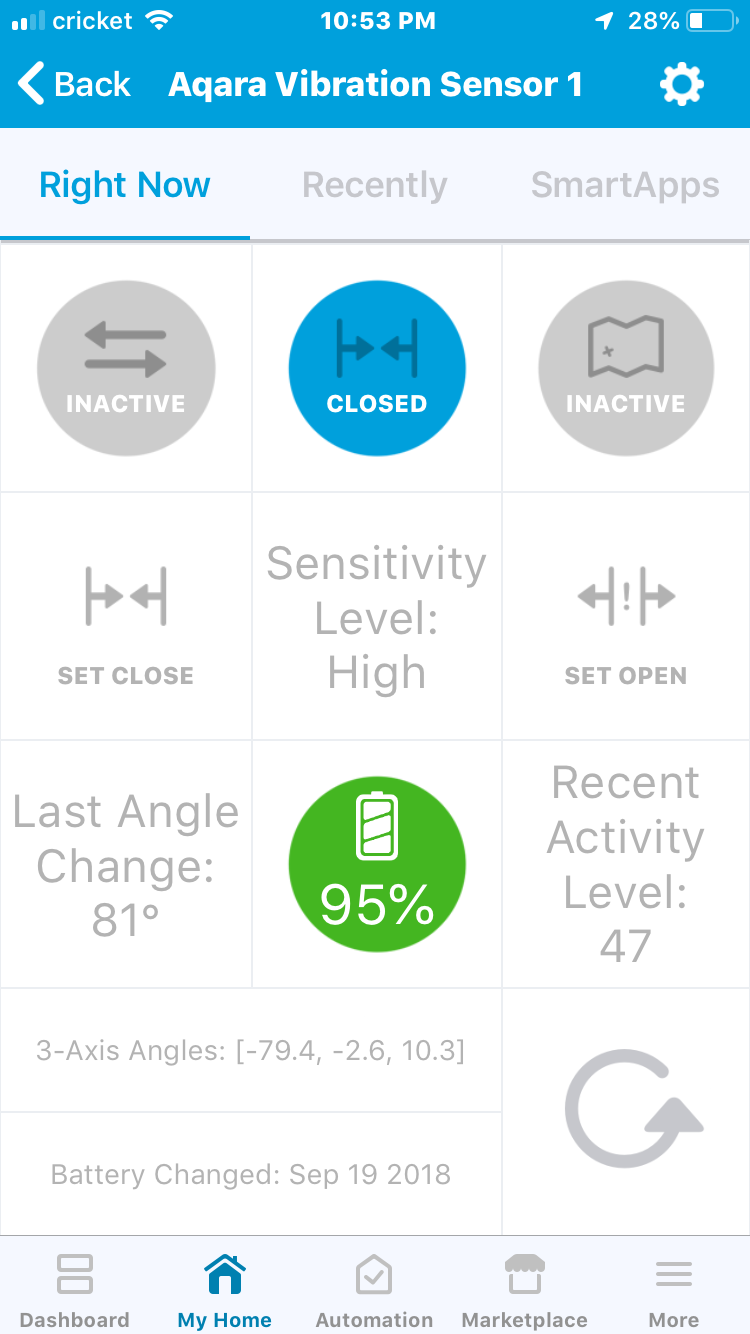The height and width of the screenshot is (1334, 750).
Task: Select the My Home tab
Action: point(224,1290)
